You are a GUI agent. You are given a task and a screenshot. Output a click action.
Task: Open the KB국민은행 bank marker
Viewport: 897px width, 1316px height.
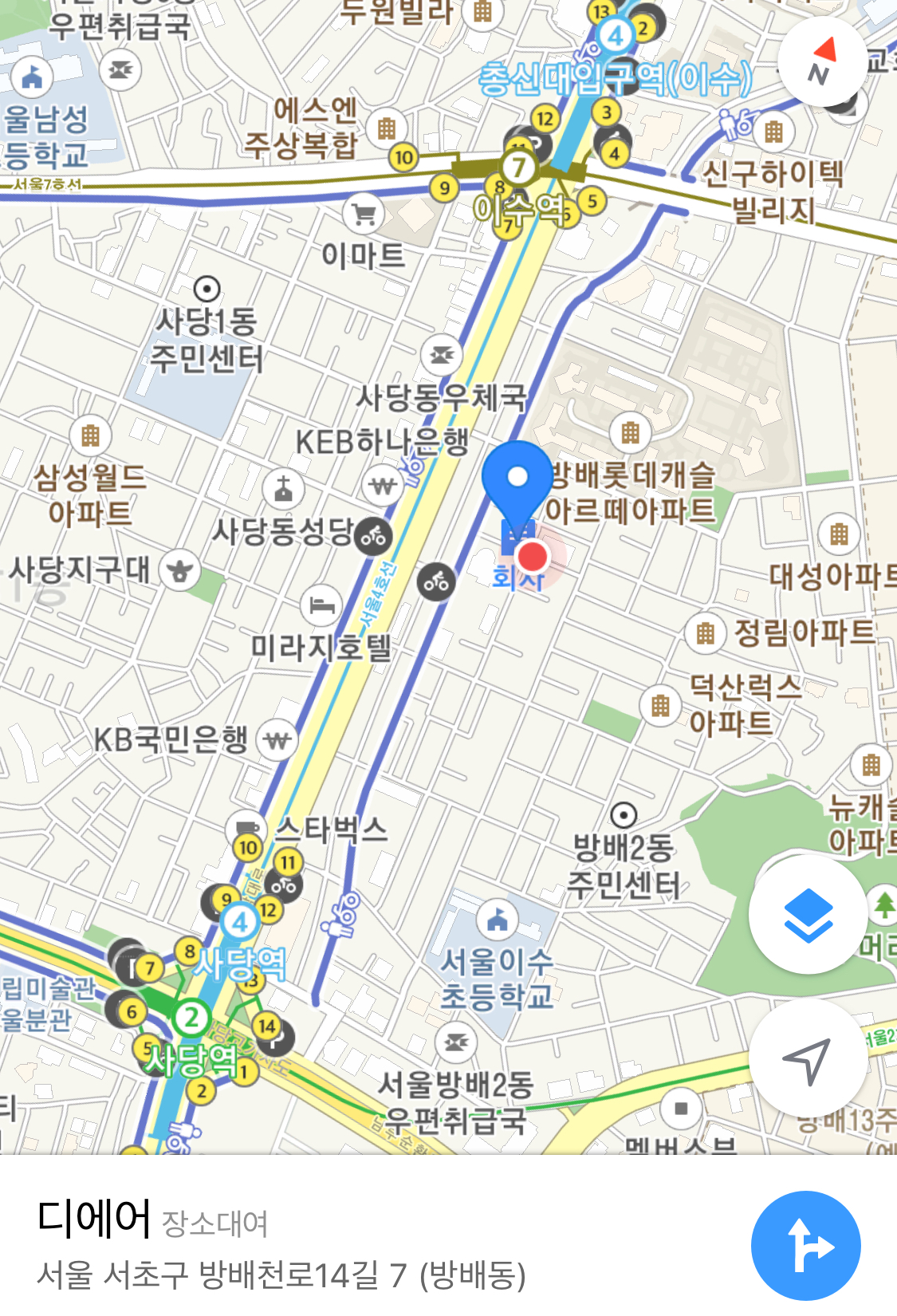click(277, 741)
